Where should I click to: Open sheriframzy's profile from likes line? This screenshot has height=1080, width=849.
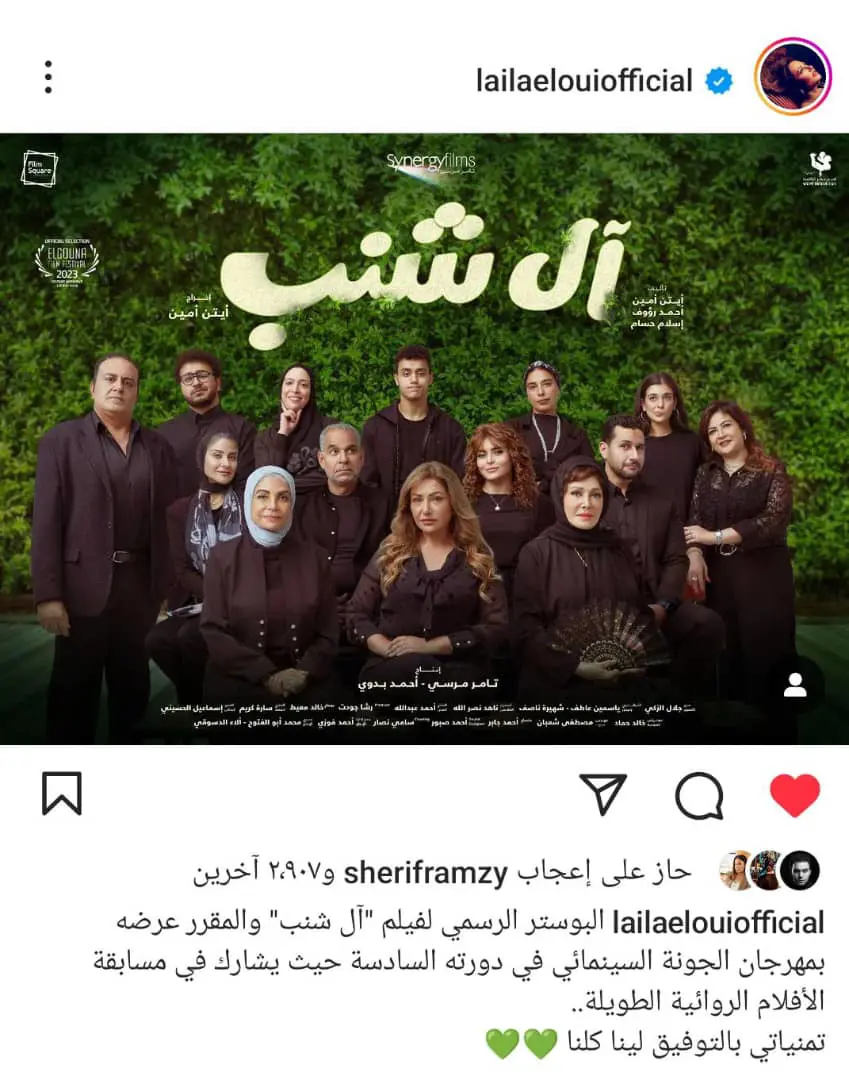click(x=429, y=873)
